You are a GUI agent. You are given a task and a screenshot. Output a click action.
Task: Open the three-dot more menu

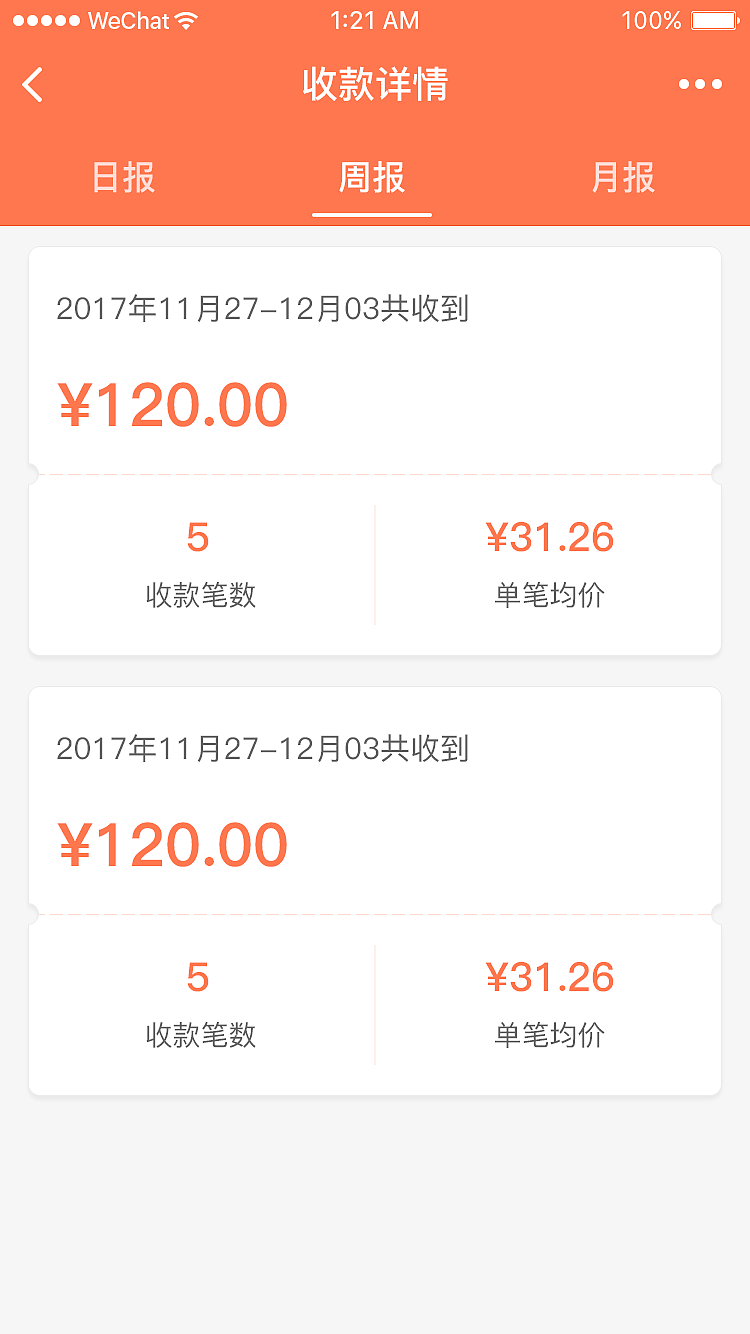700,85
